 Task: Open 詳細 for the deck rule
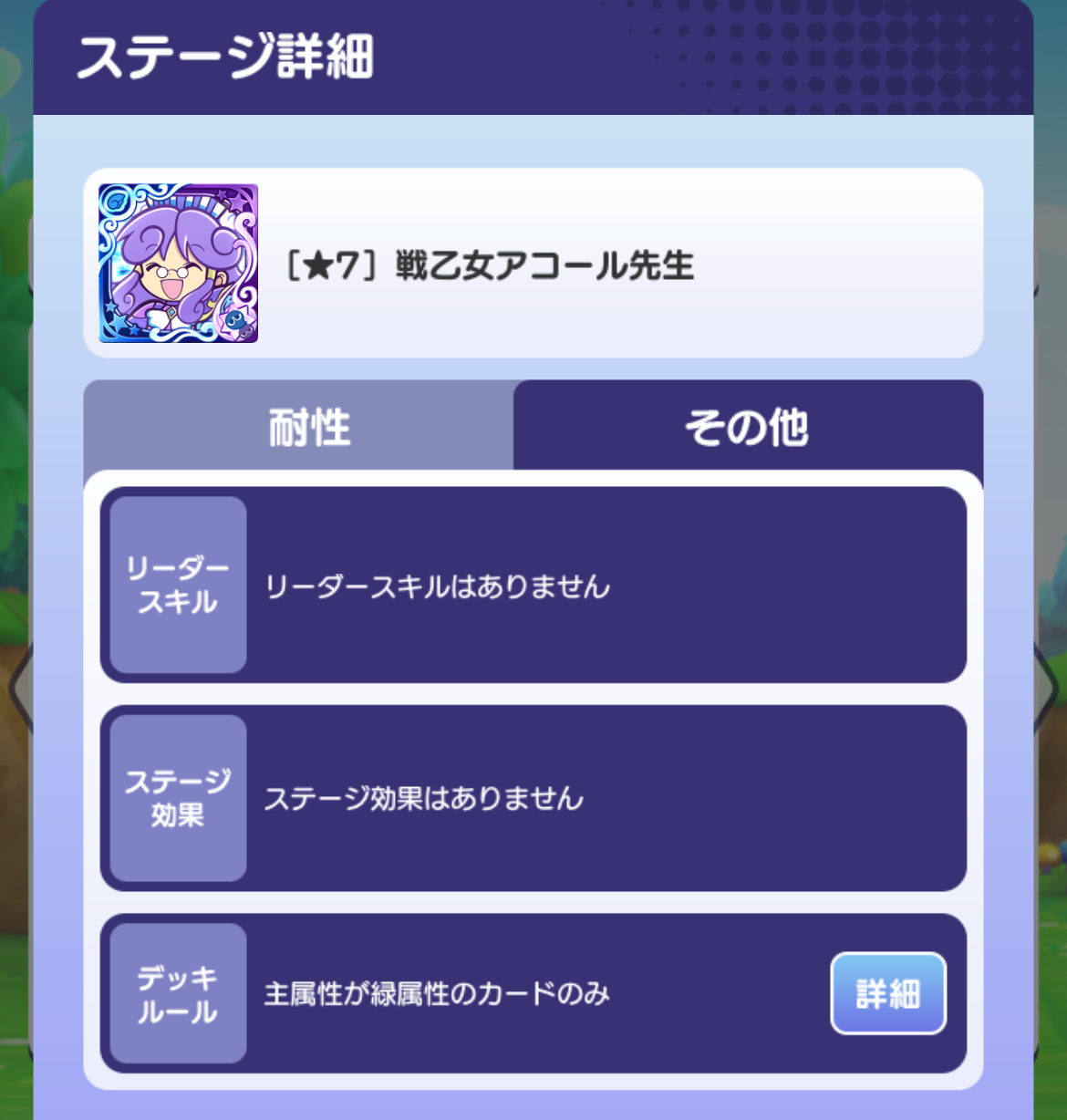point(887,993)
